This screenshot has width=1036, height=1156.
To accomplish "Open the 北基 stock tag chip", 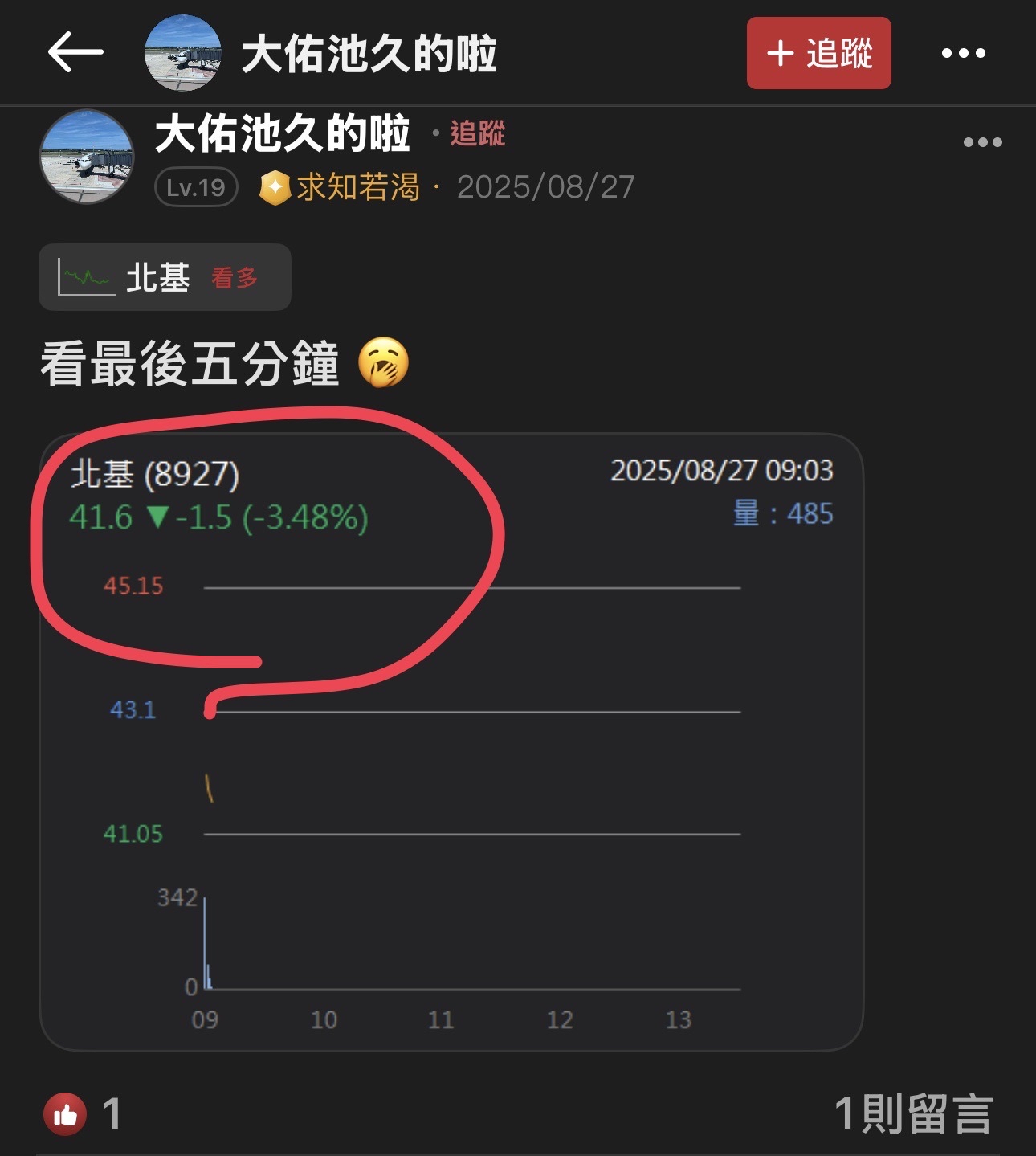I will [165, 278].
